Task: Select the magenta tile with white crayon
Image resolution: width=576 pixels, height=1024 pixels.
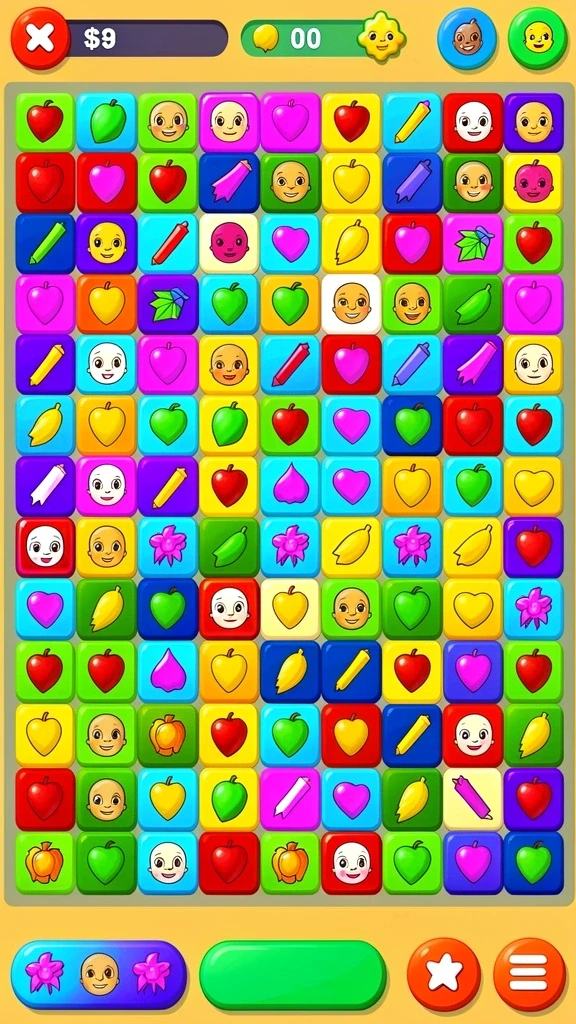Action: point(290,799)
